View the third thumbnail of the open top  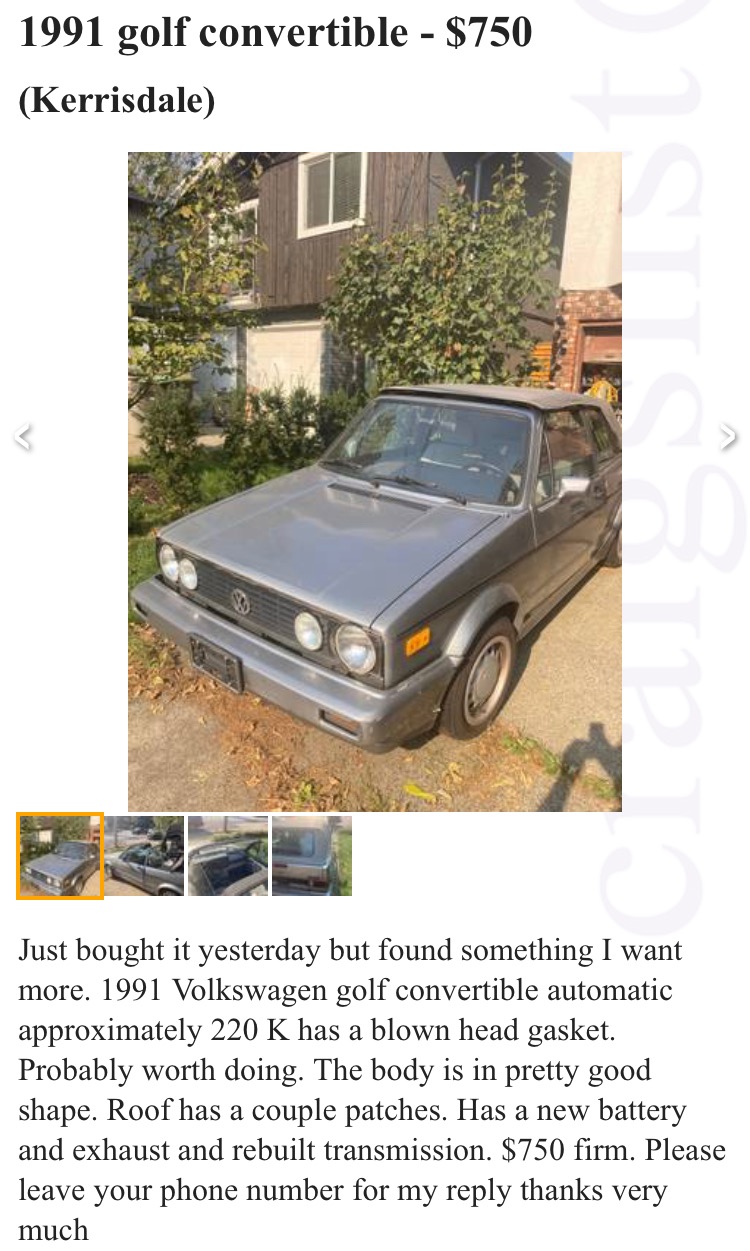click(227, 856)
